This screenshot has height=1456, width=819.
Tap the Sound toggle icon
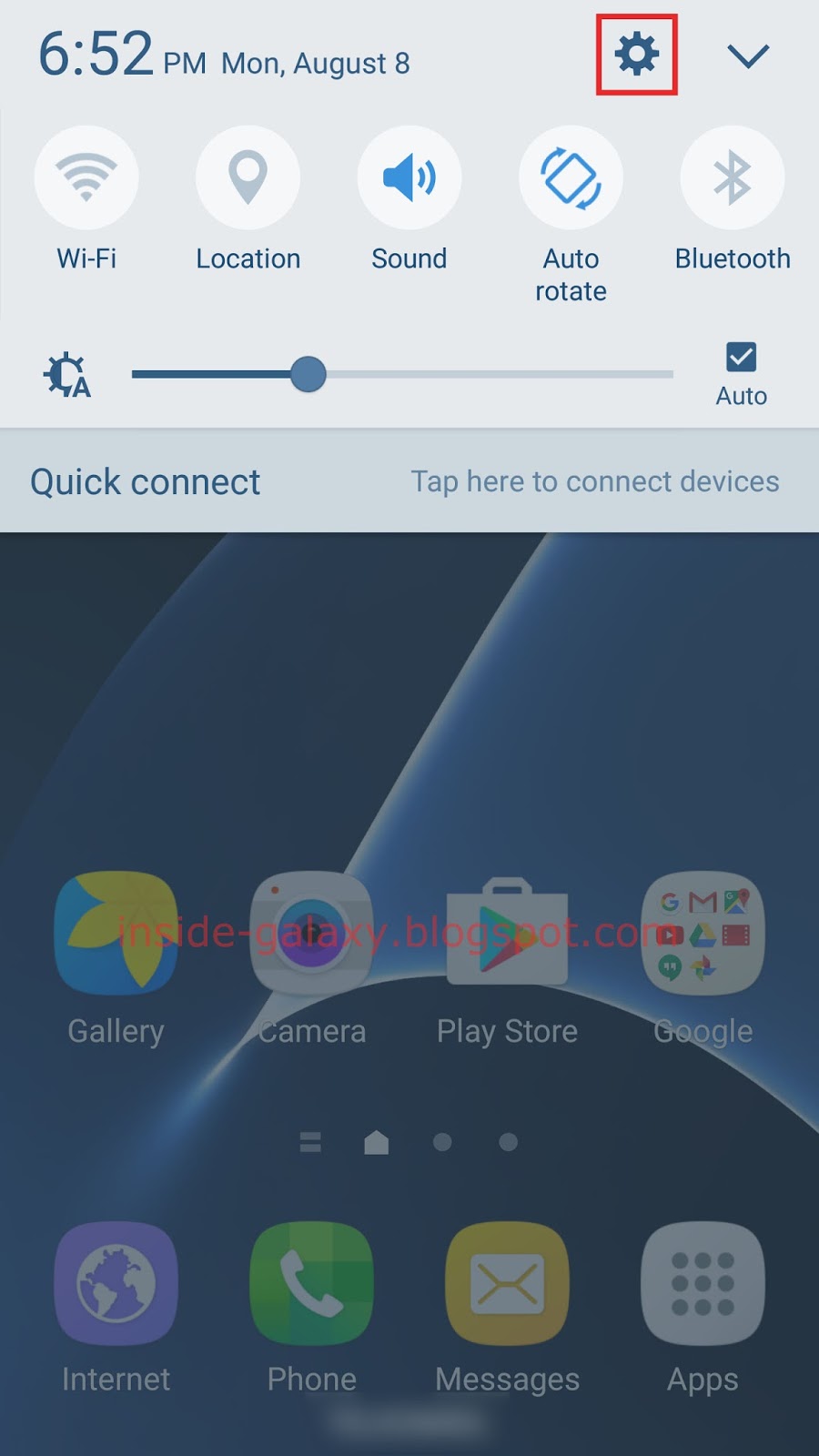click(x=409, y=177)
